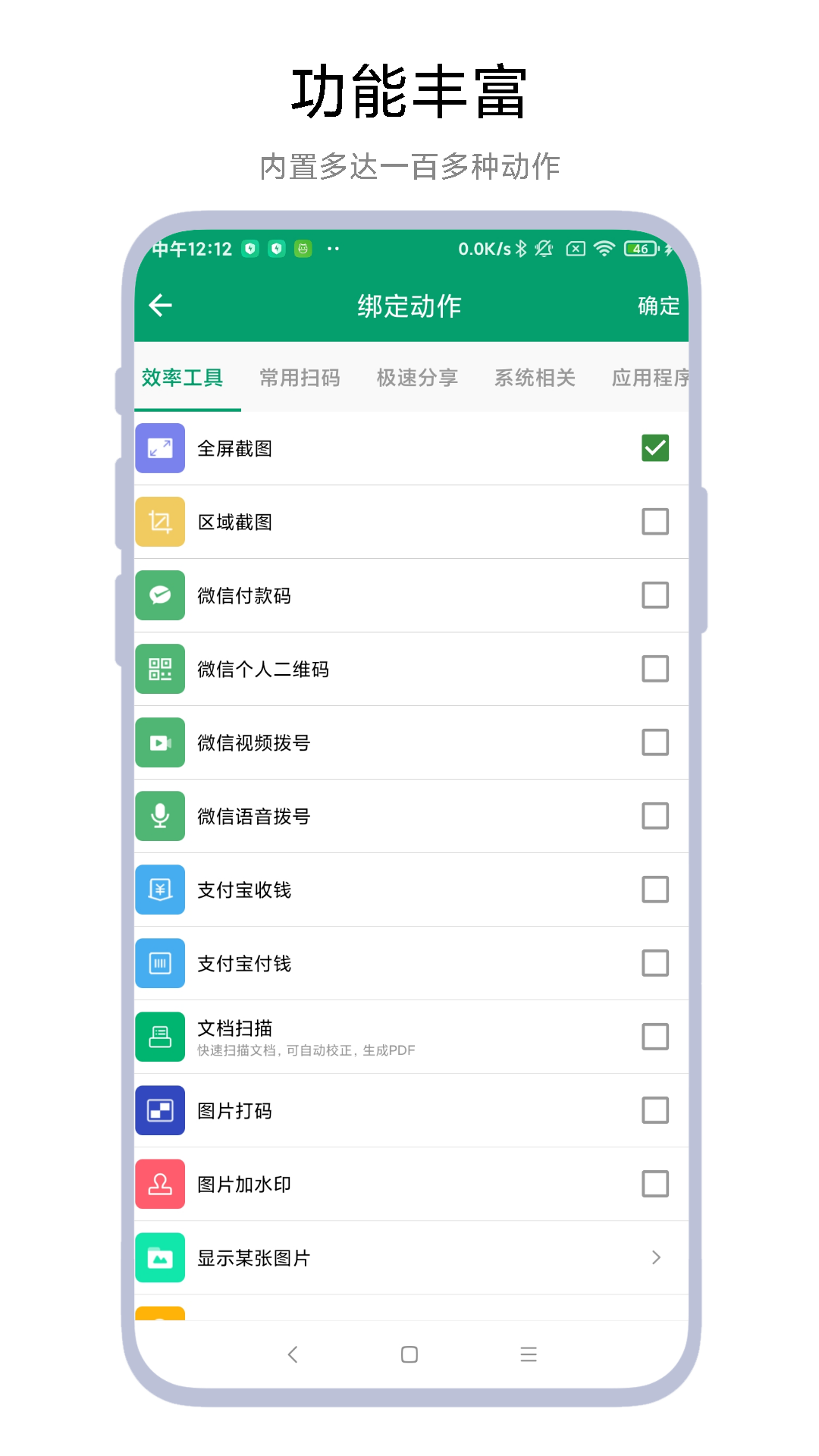Enable the 图片打码 checkbox
This screenshot has height=1456, width=819.
(654, 1110)
